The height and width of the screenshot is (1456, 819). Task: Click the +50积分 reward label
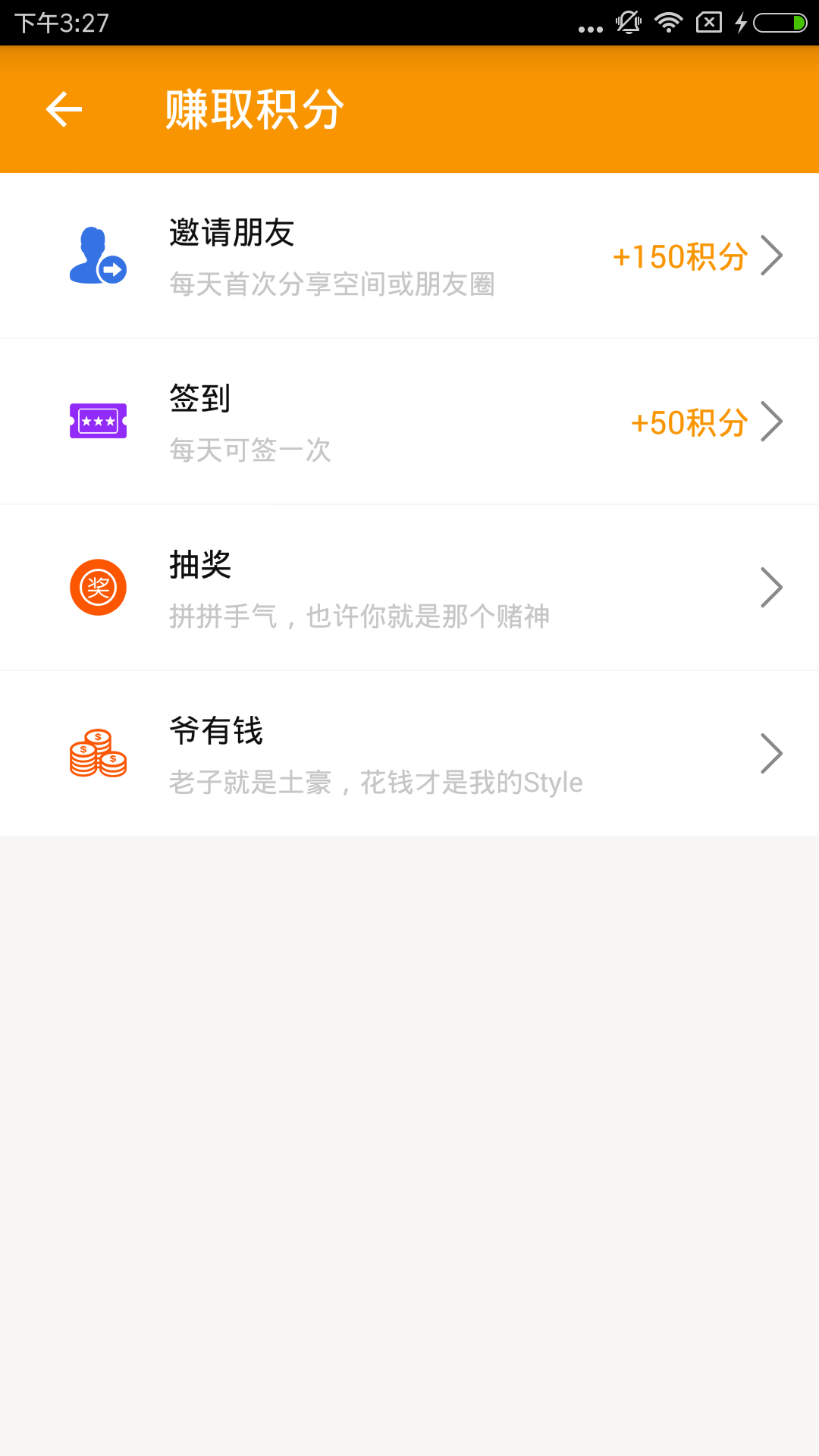pos(687,422)
